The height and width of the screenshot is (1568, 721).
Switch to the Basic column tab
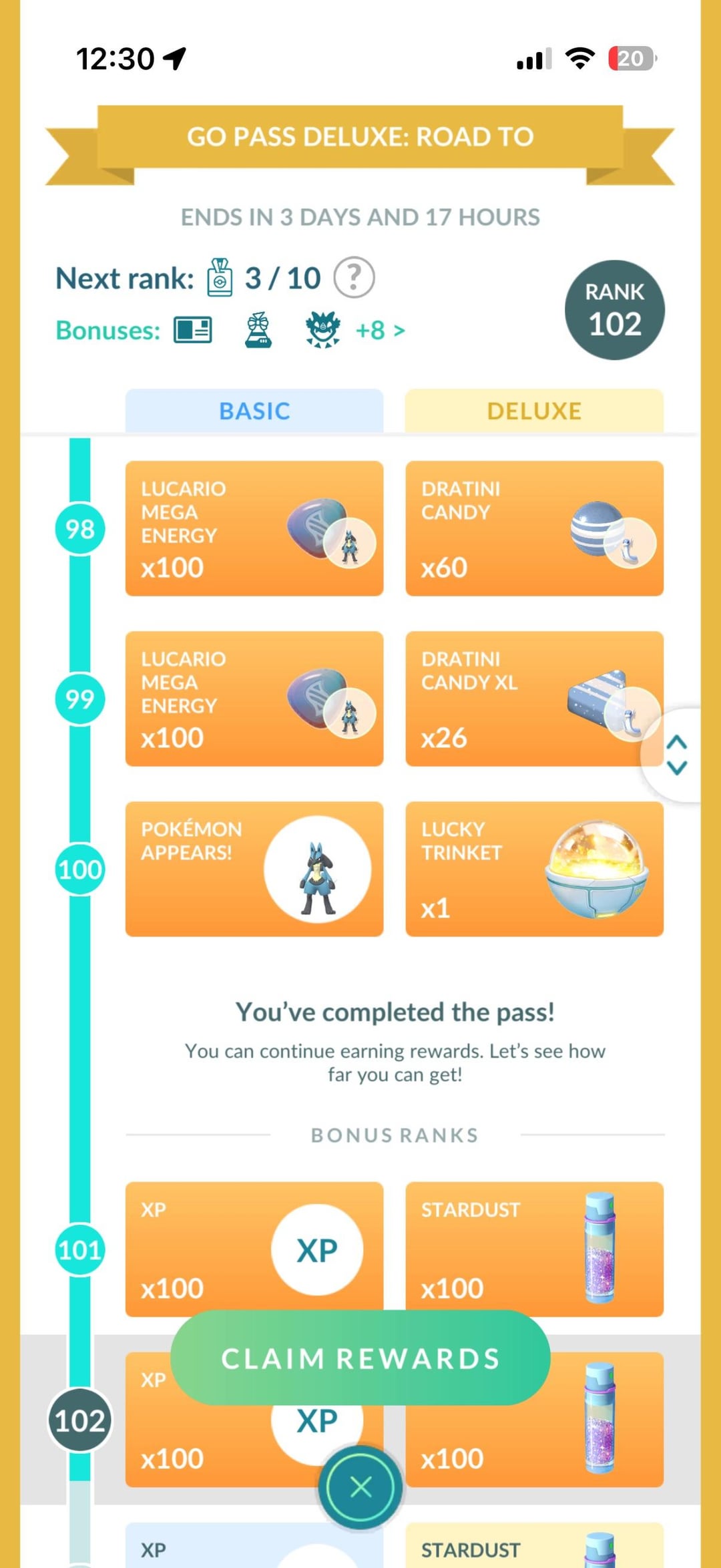(x=254, y=411)
